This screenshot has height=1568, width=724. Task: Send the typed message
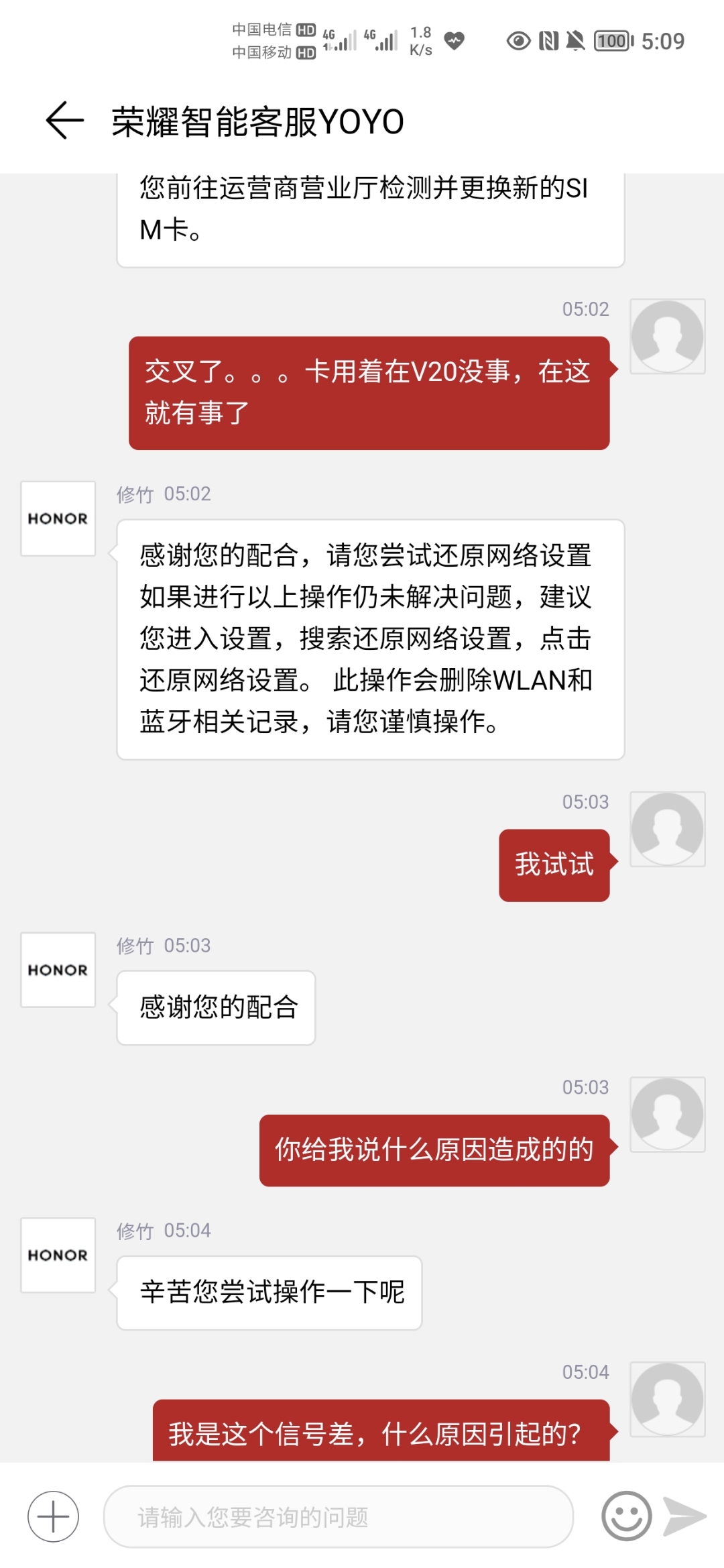point(684,1516)
